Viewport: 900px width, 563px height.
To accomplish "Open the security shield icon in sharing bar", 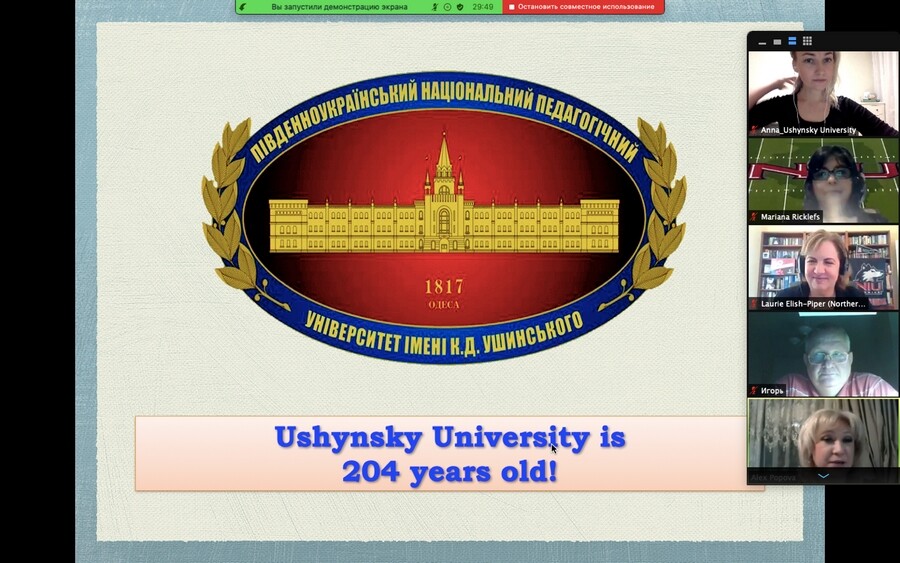I will tap(460, 7).
